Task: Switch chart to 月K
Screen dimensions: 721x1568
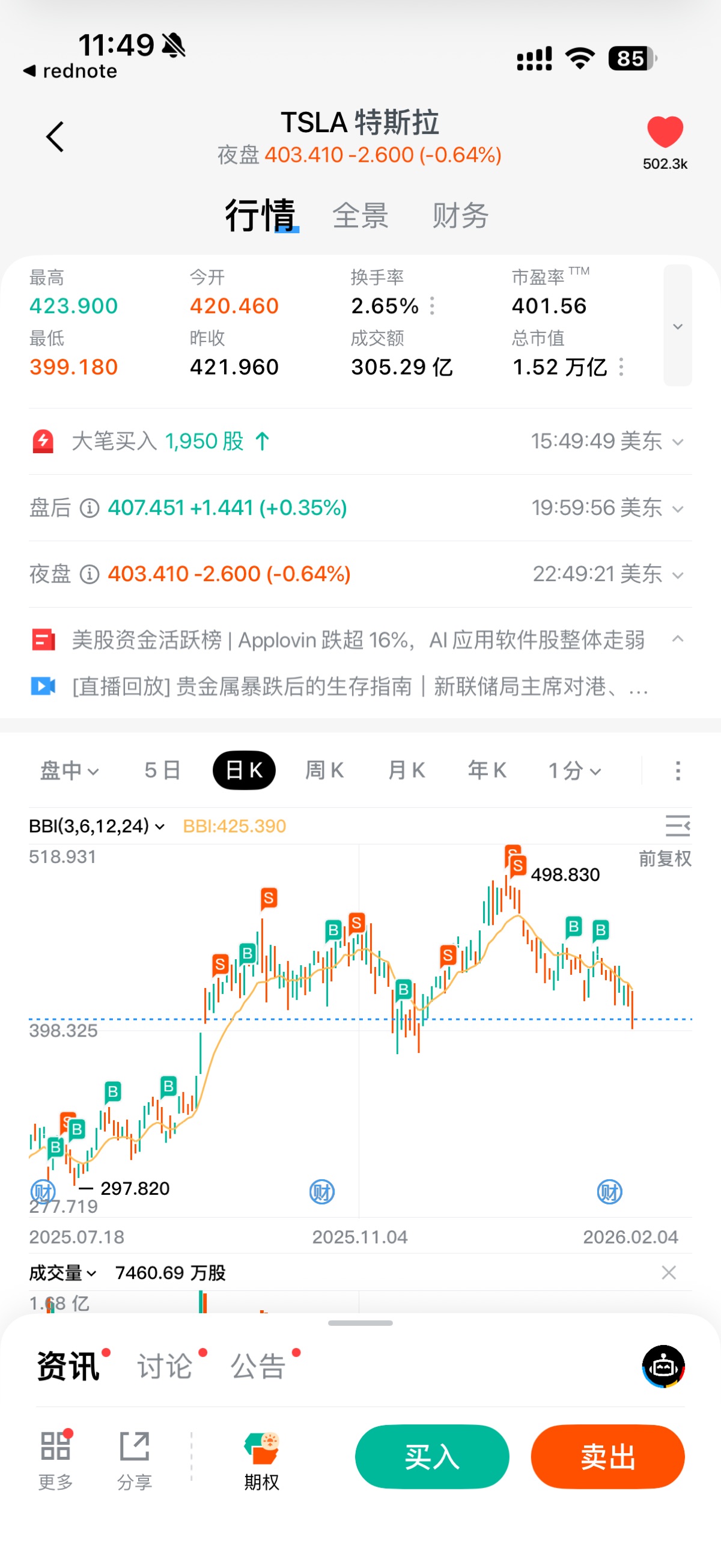Action: pos(406,770)
